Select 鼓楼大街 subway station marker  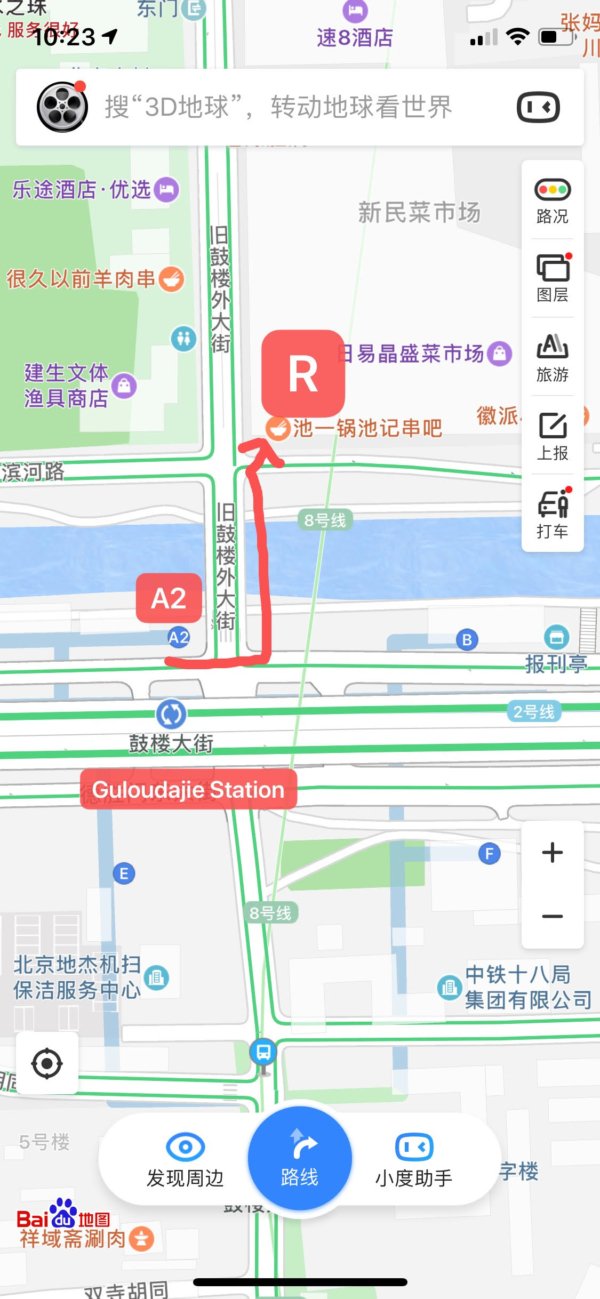click(171, 714)
